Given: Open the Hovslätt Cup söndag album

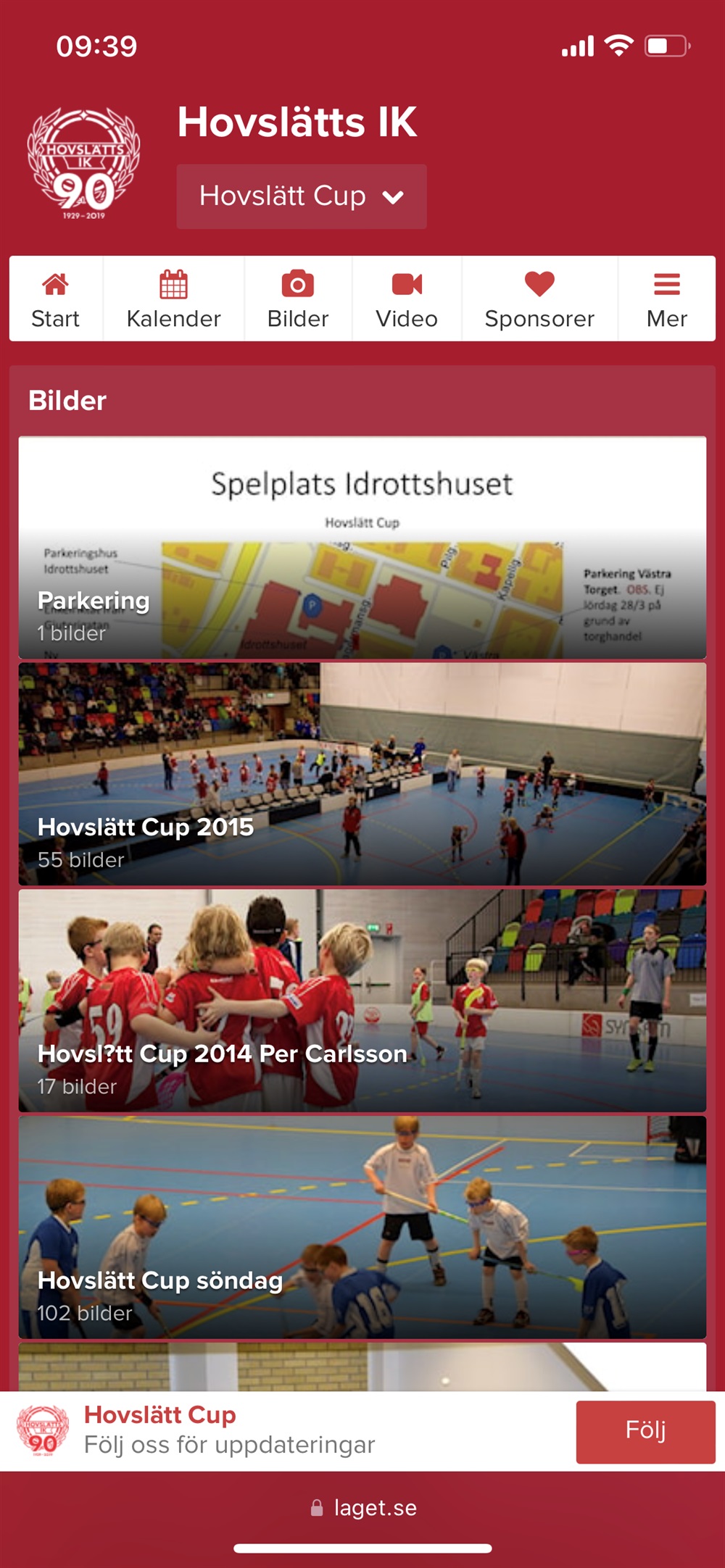Looking at the screenshot, I should tap(362, 1227).
